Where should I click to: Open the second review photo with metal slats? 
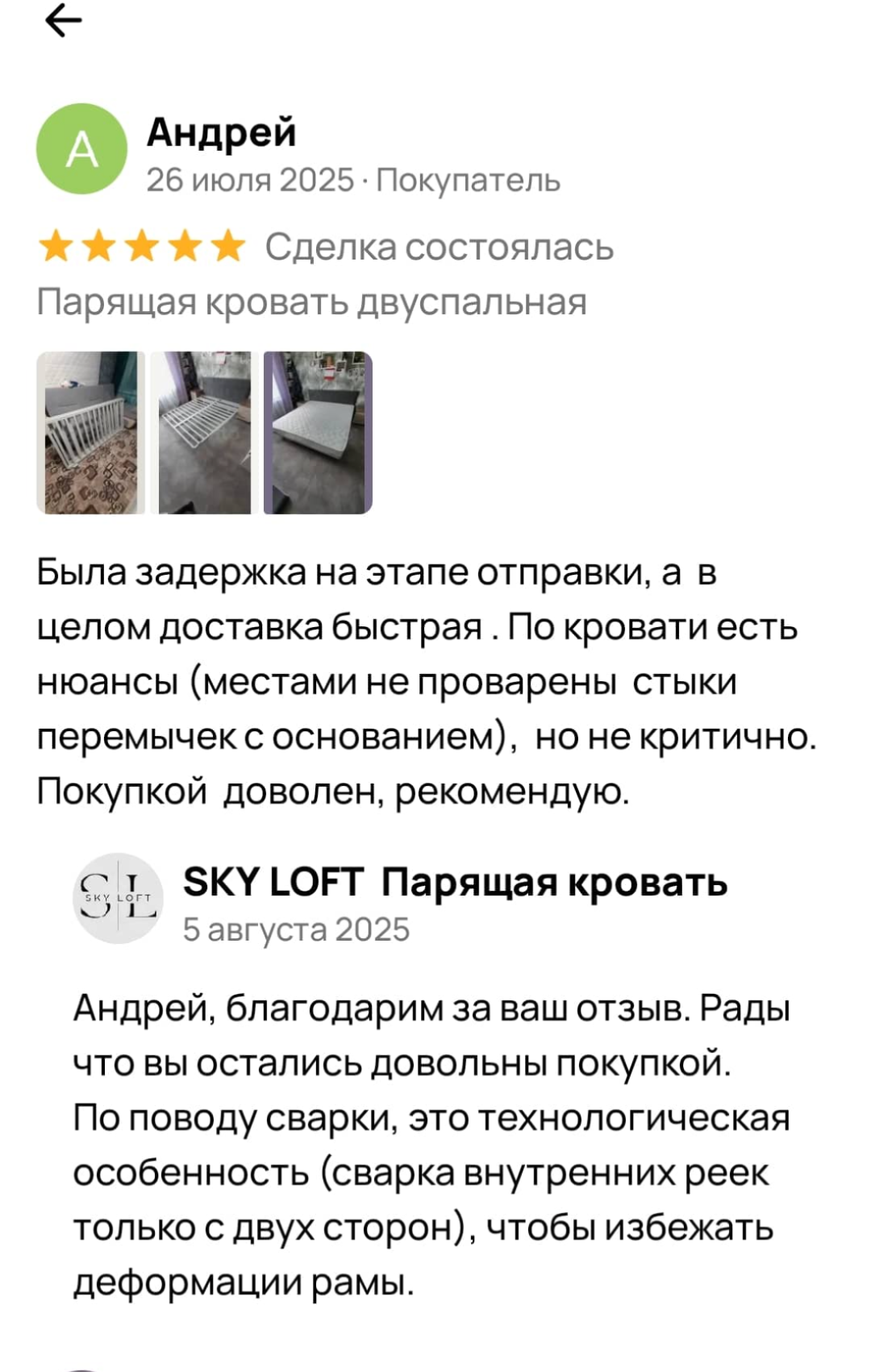(204, 432)
